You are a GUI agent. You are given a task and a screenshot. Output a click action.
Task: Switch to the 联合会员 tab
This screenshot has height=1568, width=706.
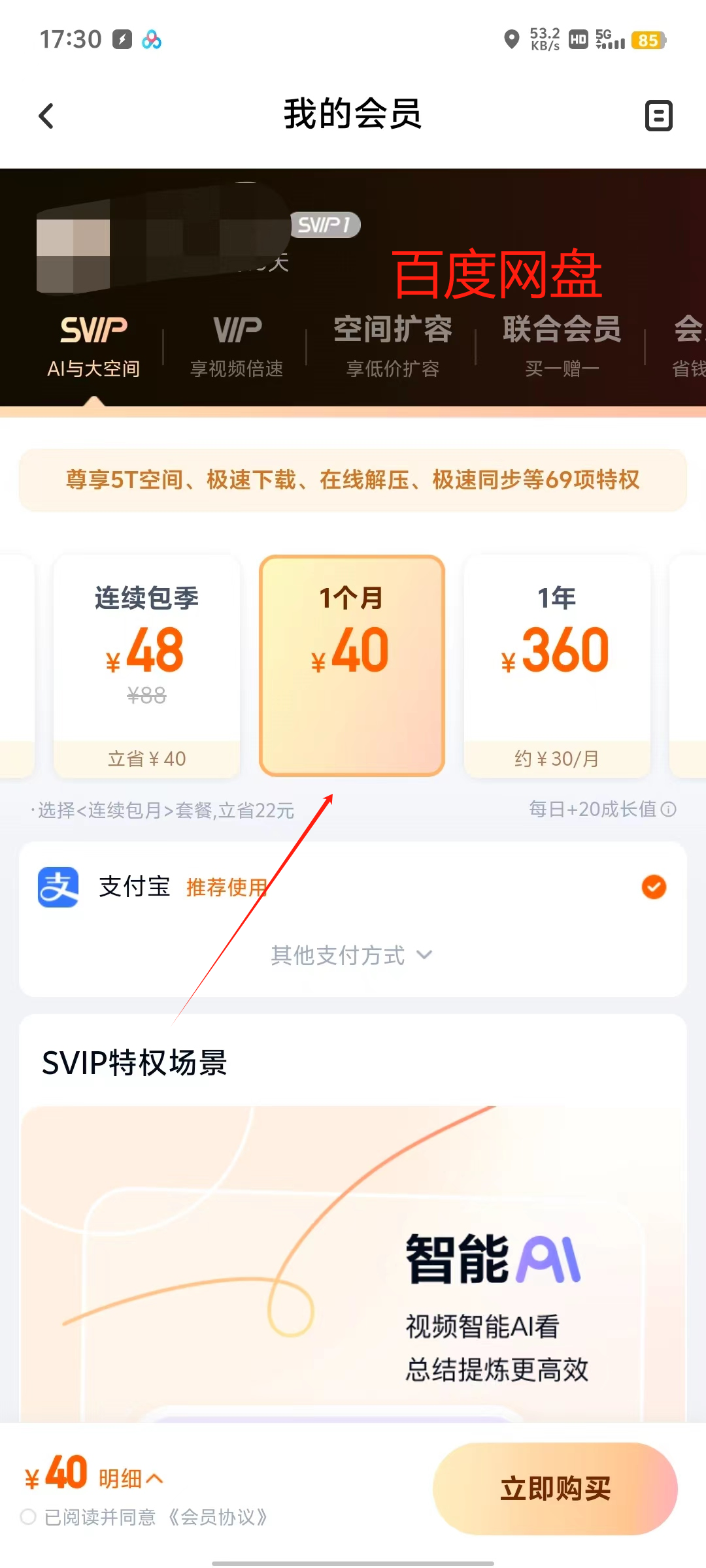pyautogui.click(x=562, y=346)
